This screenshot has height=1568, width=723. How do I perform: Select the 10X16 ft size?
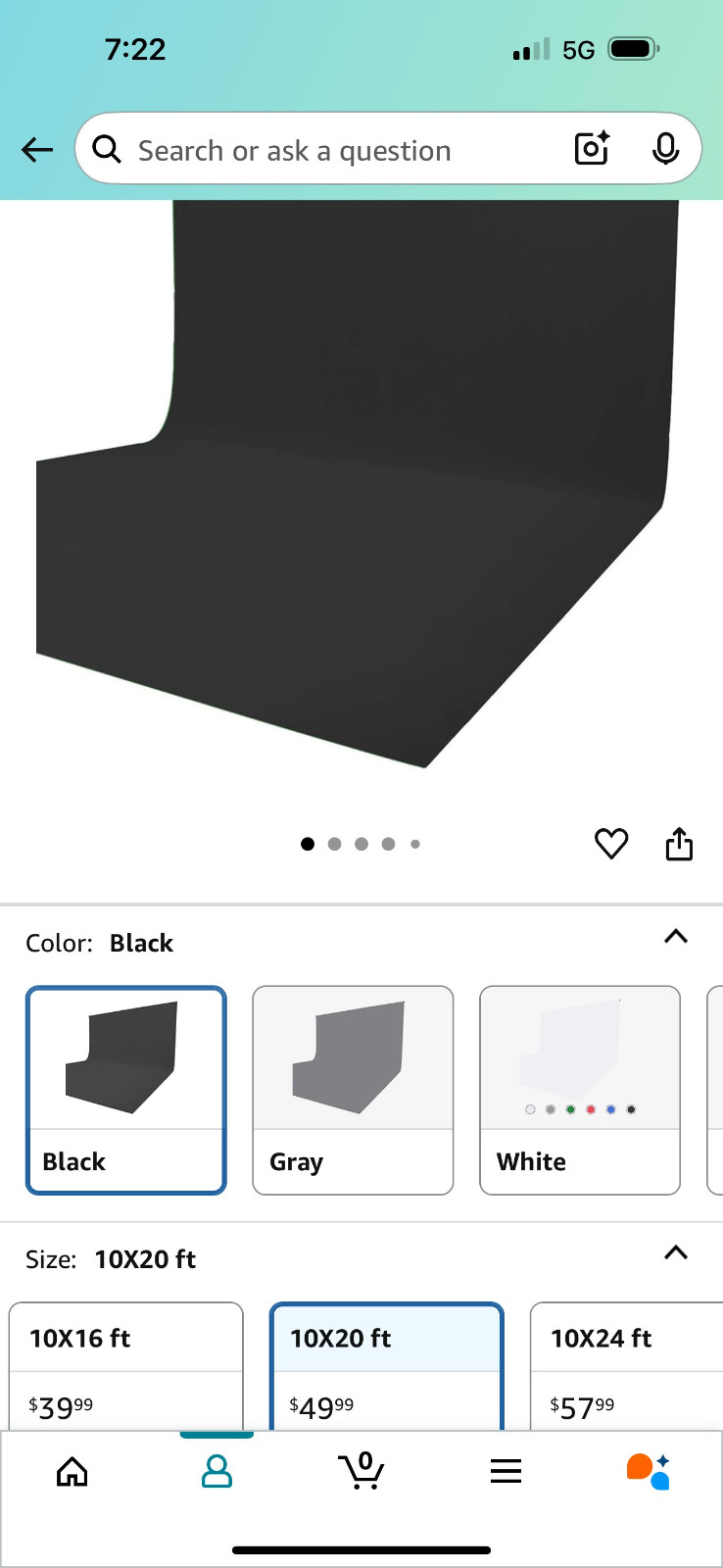(126, 1366)
